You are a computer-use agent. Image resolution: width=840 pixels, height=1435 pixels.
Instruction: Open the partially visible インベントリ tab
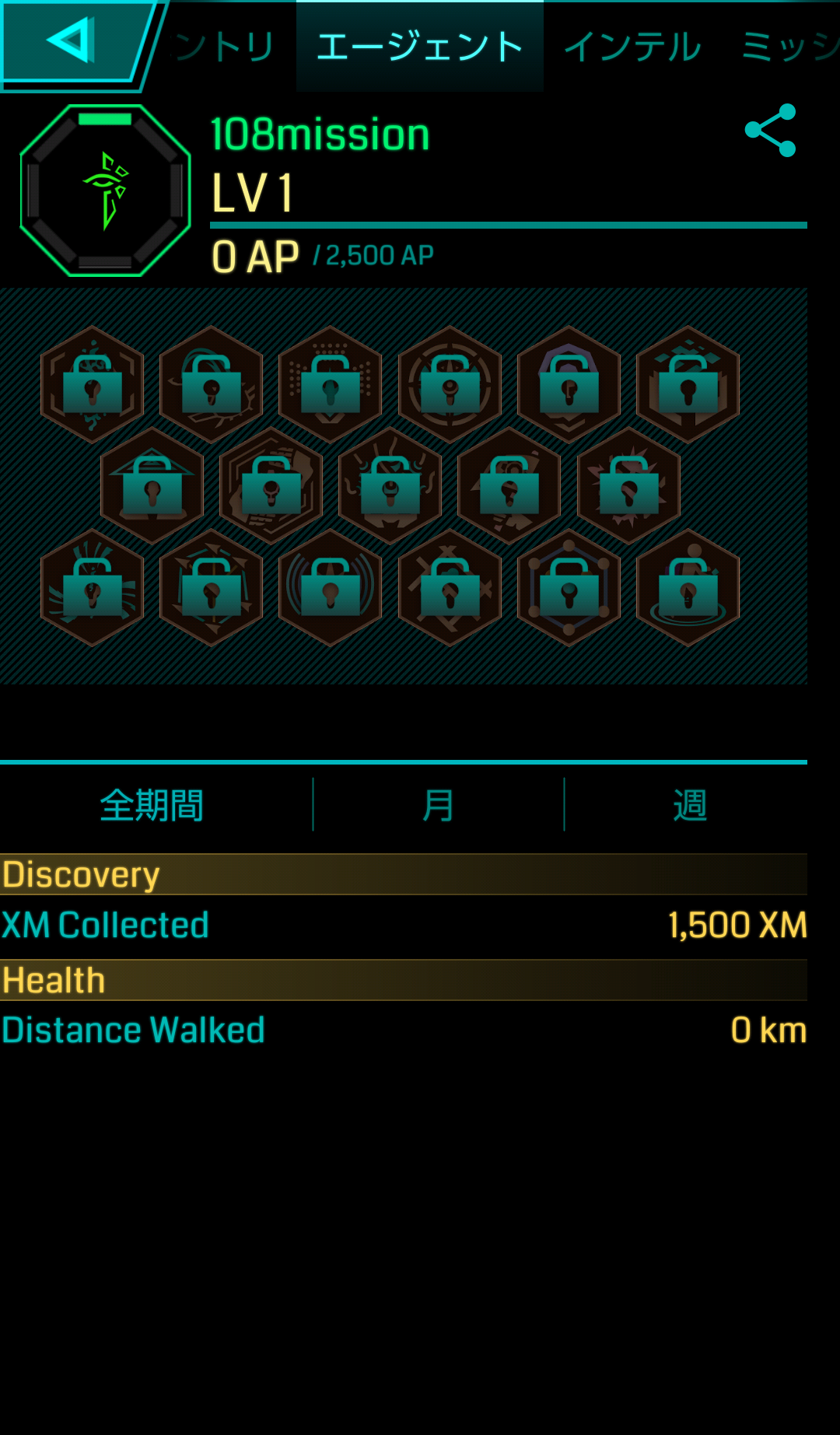(226, 47)
